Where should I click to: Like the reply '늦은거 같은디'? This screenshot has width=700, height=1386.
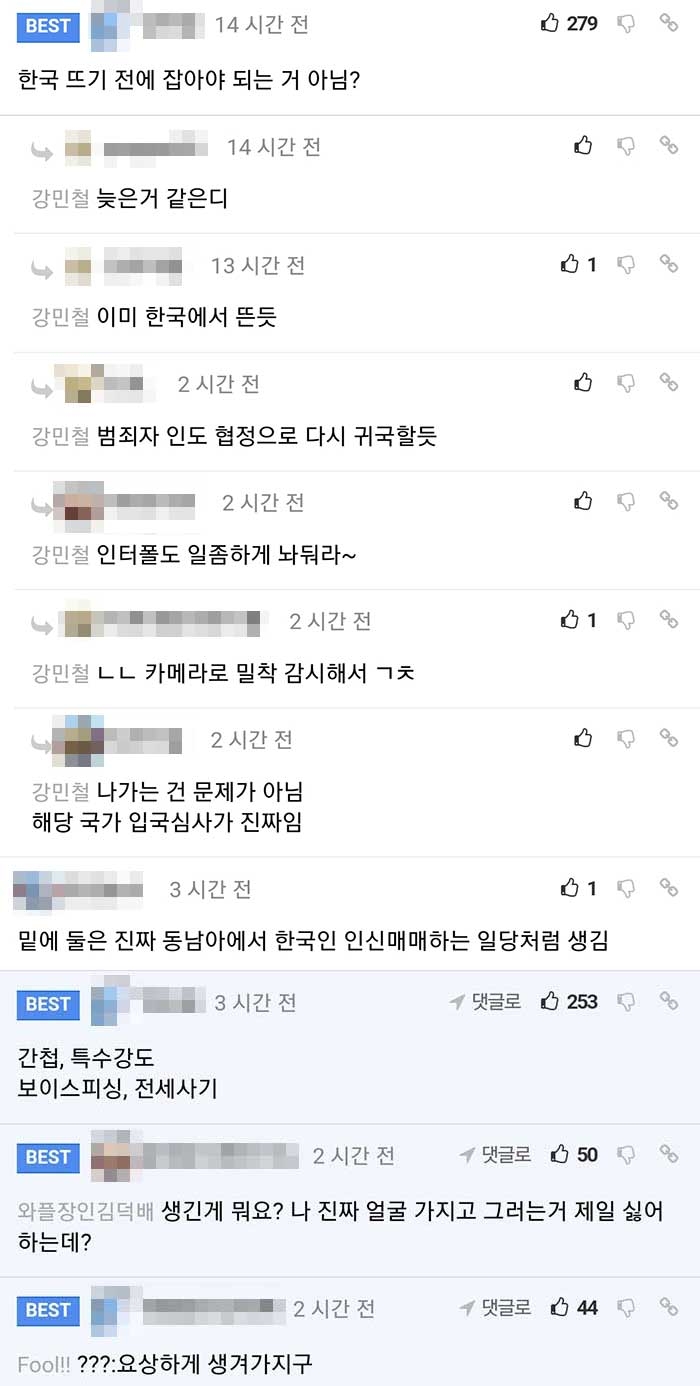coord(583,146)
